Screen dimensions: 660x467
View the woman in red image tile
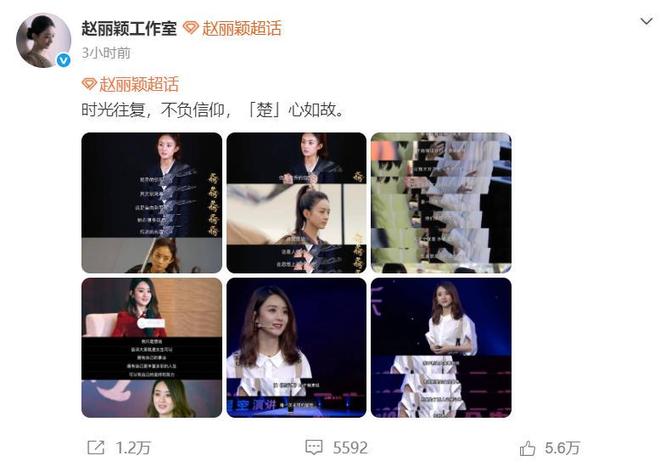[151, 347]
